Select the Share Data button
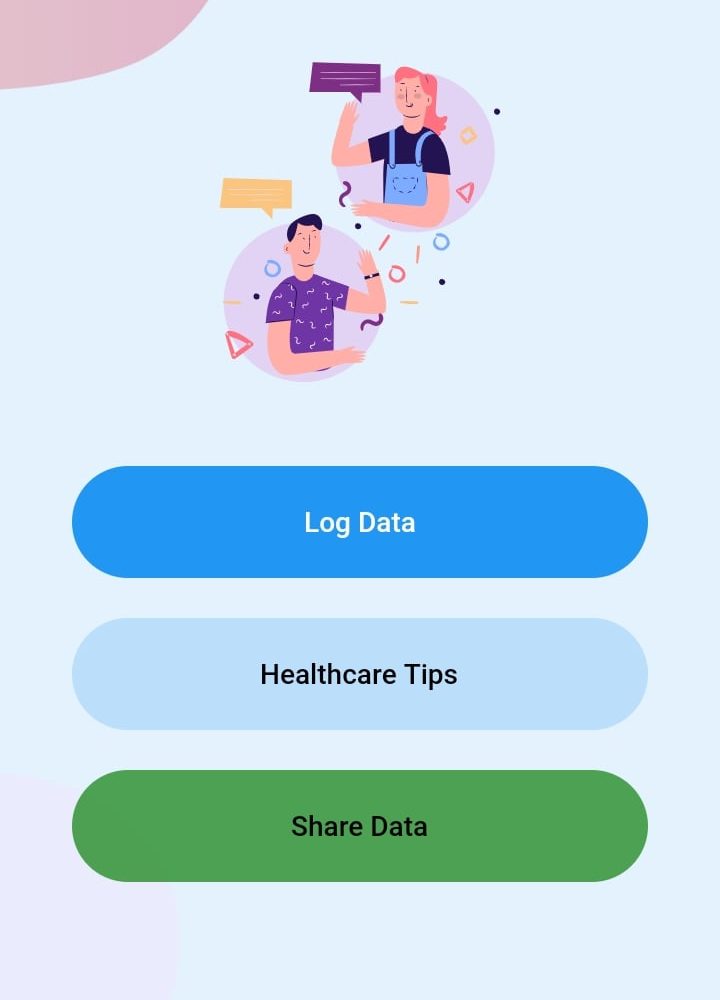Image resolution: width=720 pixels, height=1000 pixels. click(360, 826)
